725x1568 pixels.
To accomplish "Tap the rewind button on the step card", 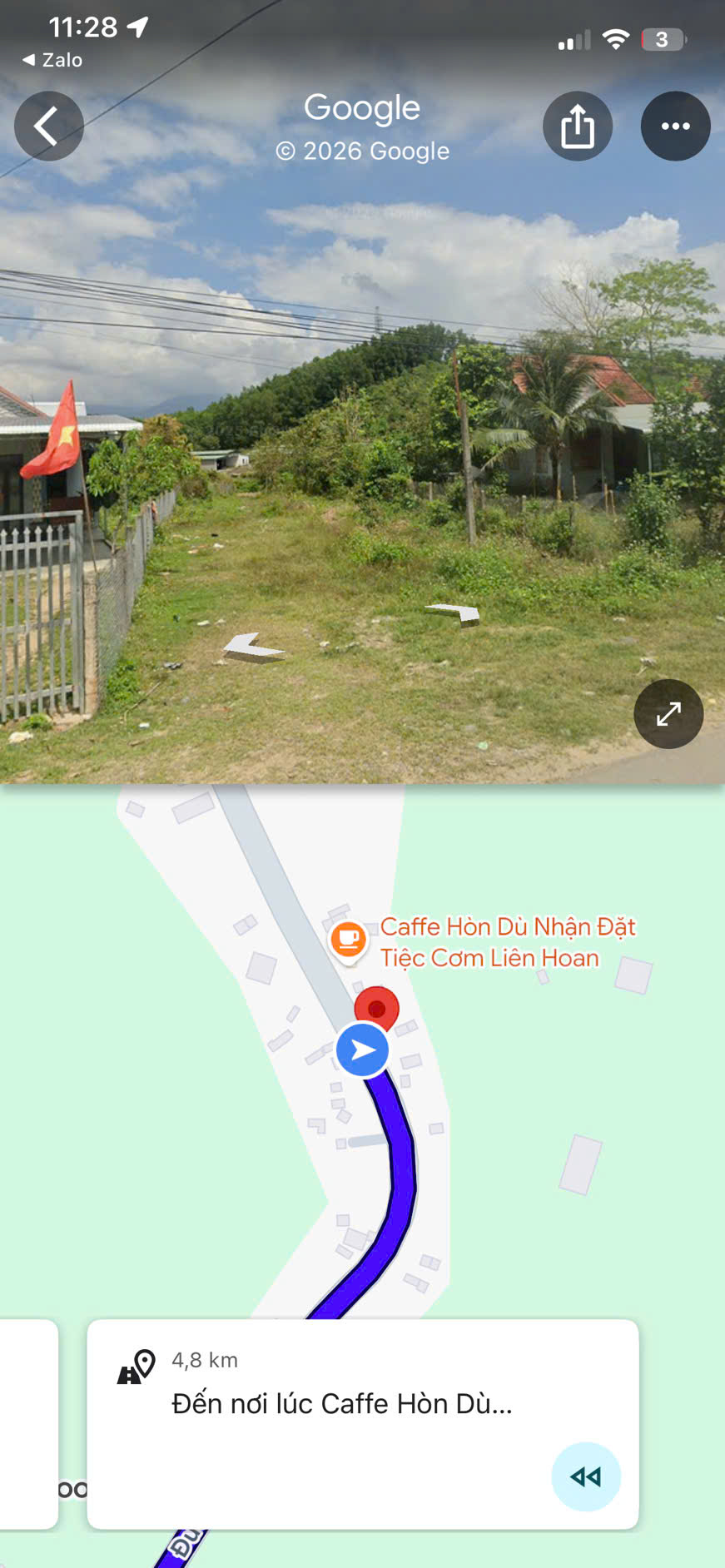I will [586, 1476].
